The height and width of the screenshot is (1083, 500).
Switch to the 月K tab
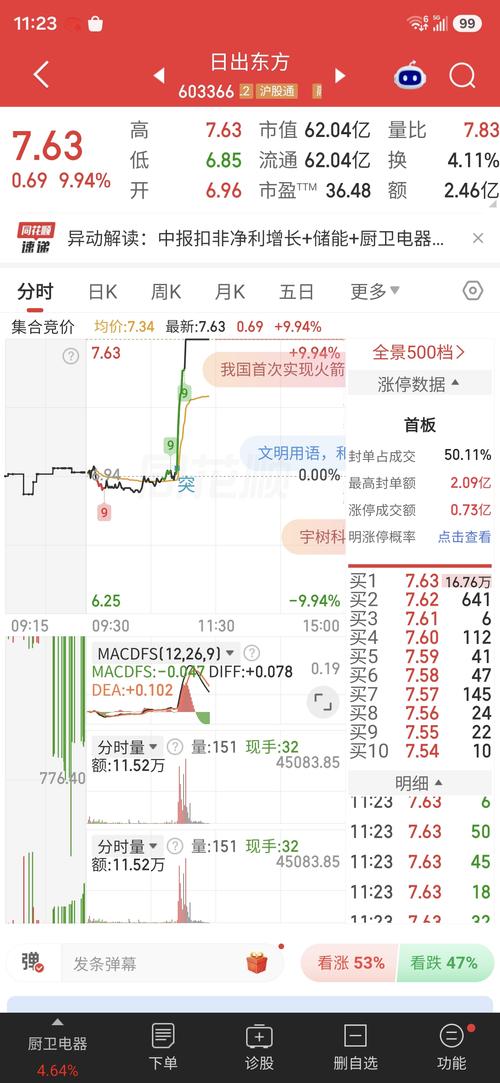[x=229, y=291]
